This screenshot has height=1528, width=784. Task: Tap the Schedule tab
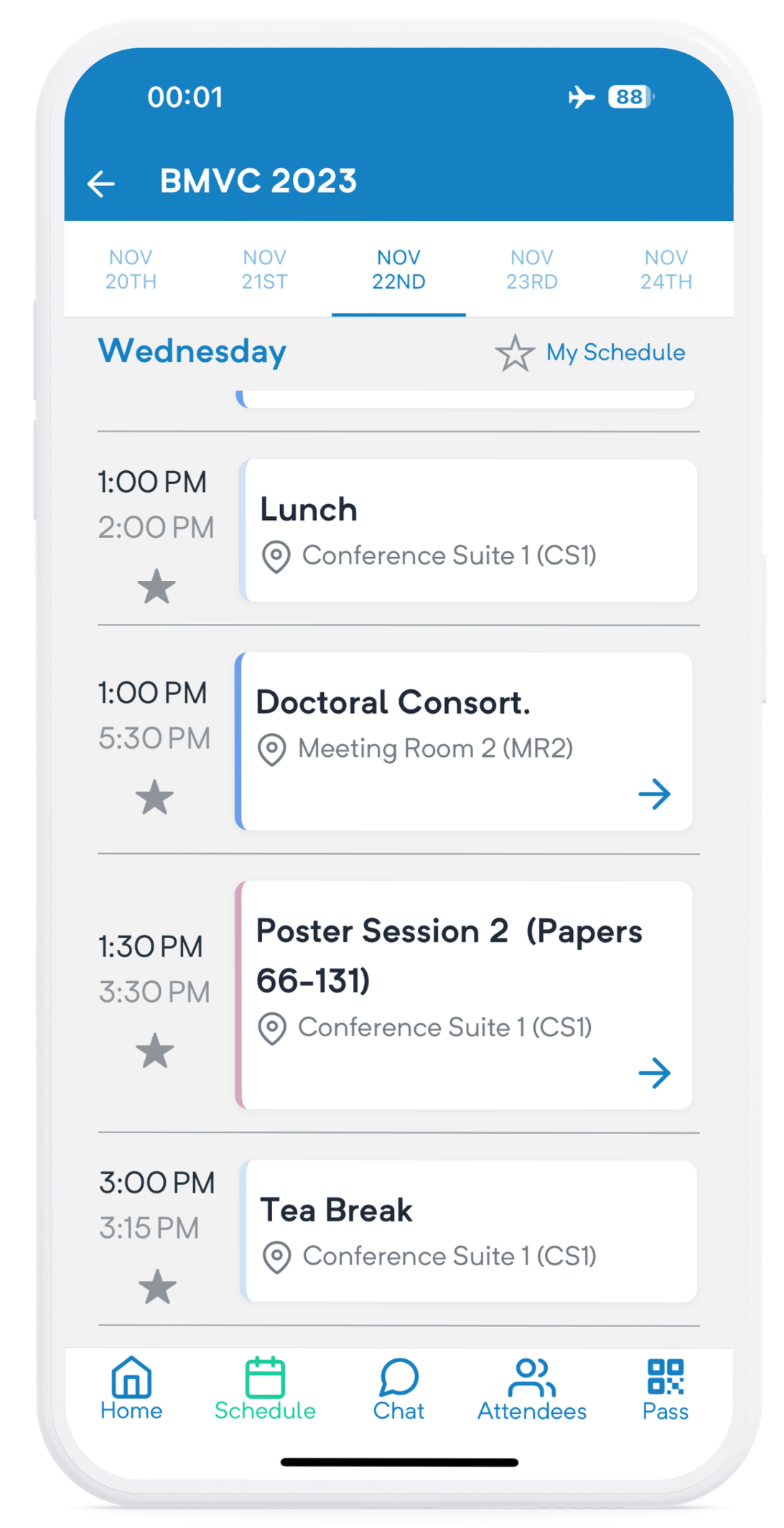pos(265,1389)
